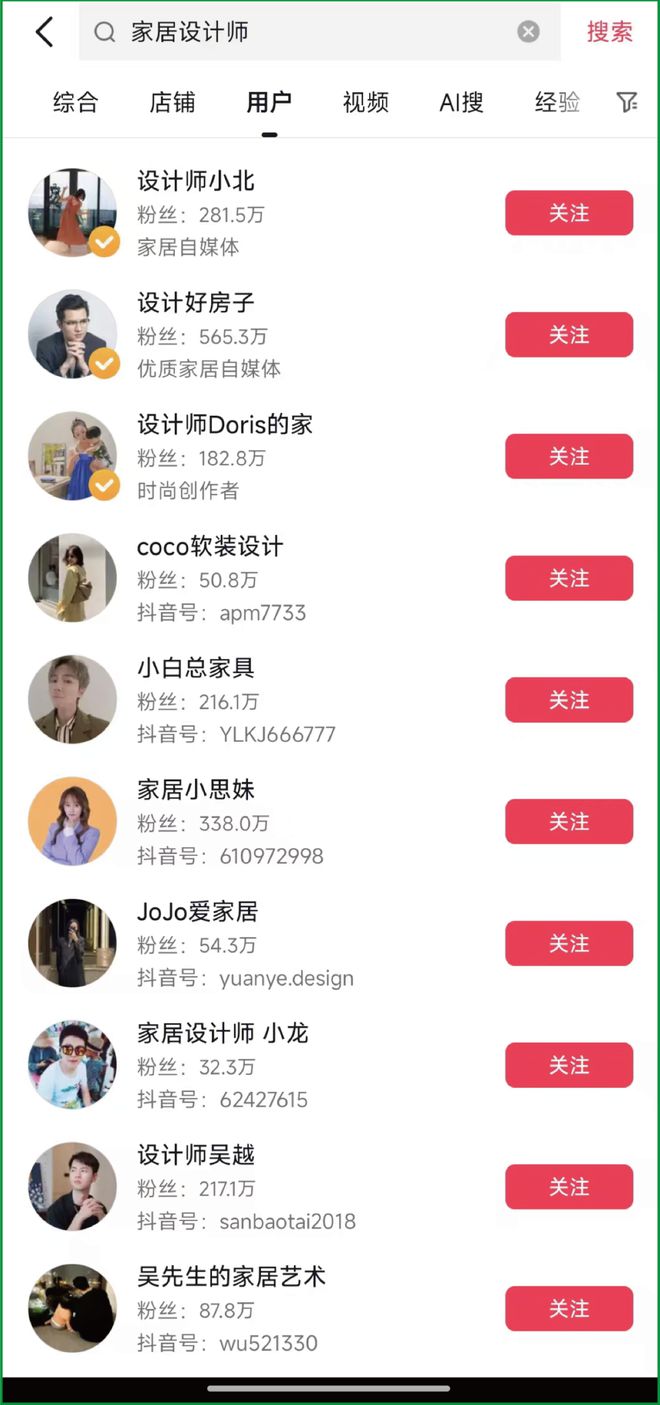Follow 设计好房子

[568, 335]
